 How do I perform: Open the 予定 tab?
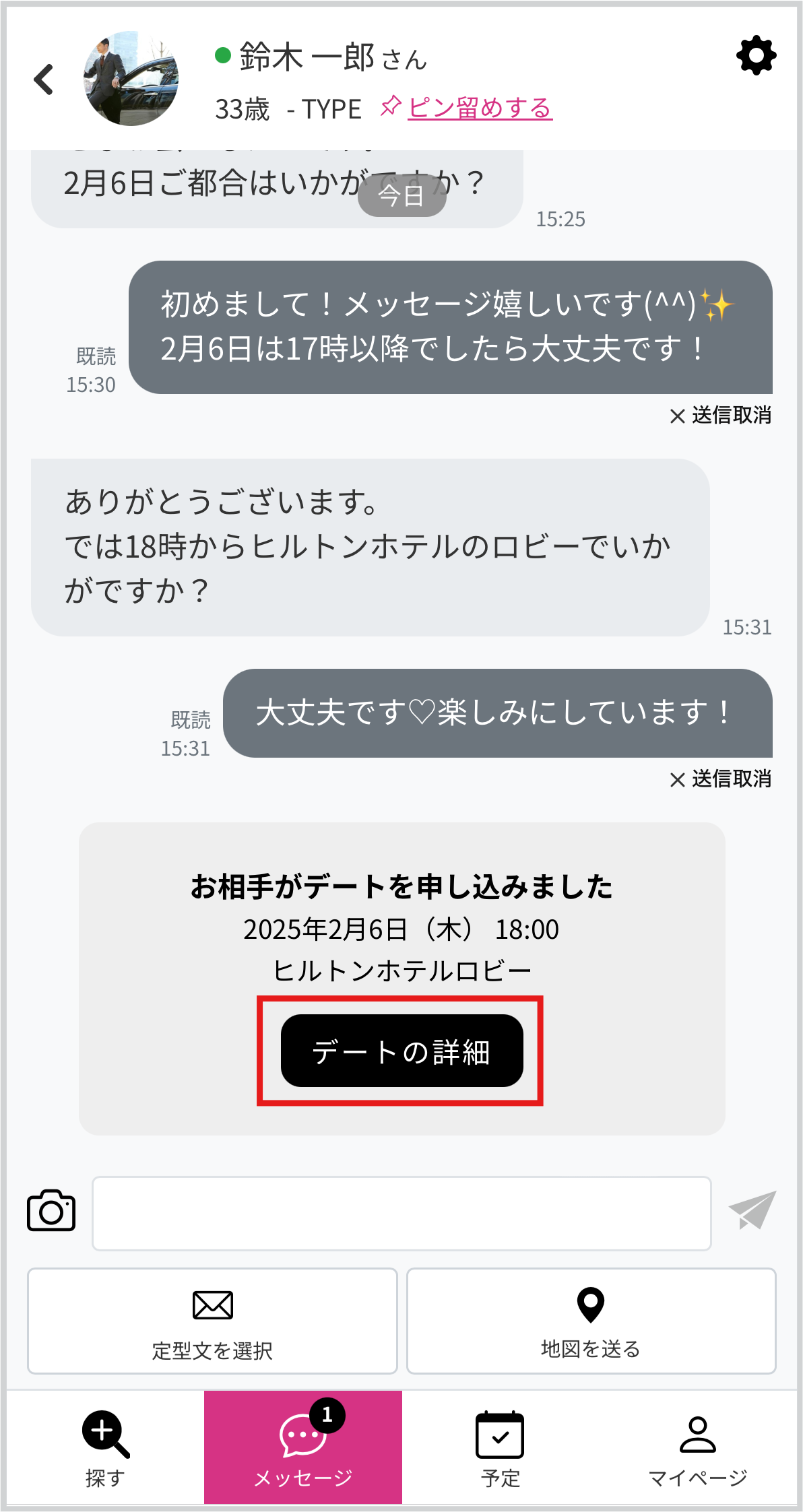[500, 1447]
